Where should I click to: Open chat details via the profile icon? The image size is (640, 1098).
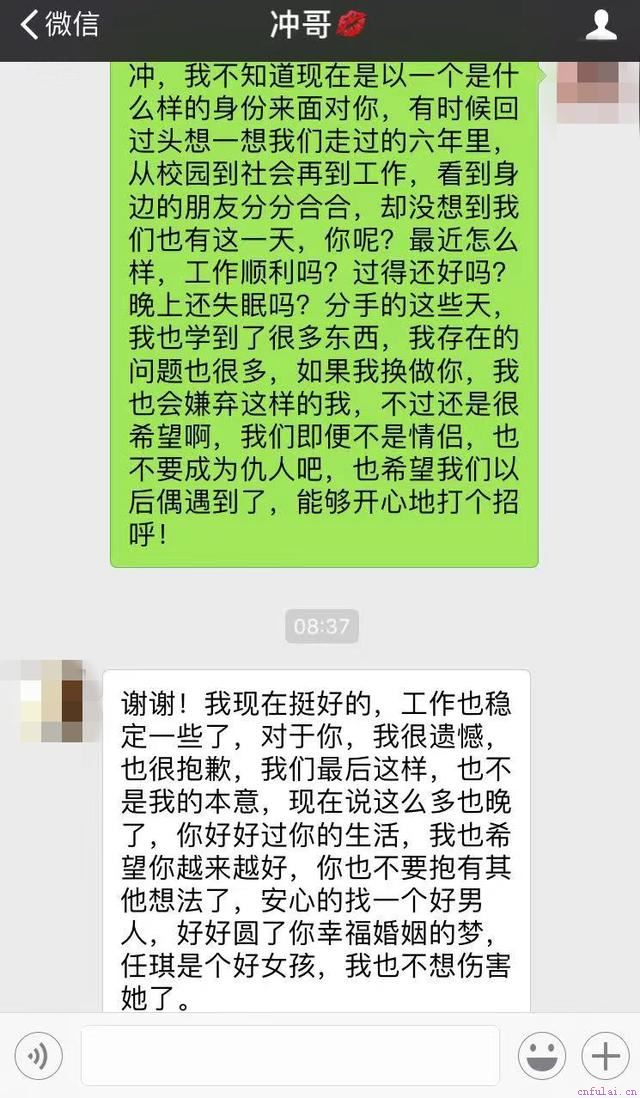[x=600, y=25]
